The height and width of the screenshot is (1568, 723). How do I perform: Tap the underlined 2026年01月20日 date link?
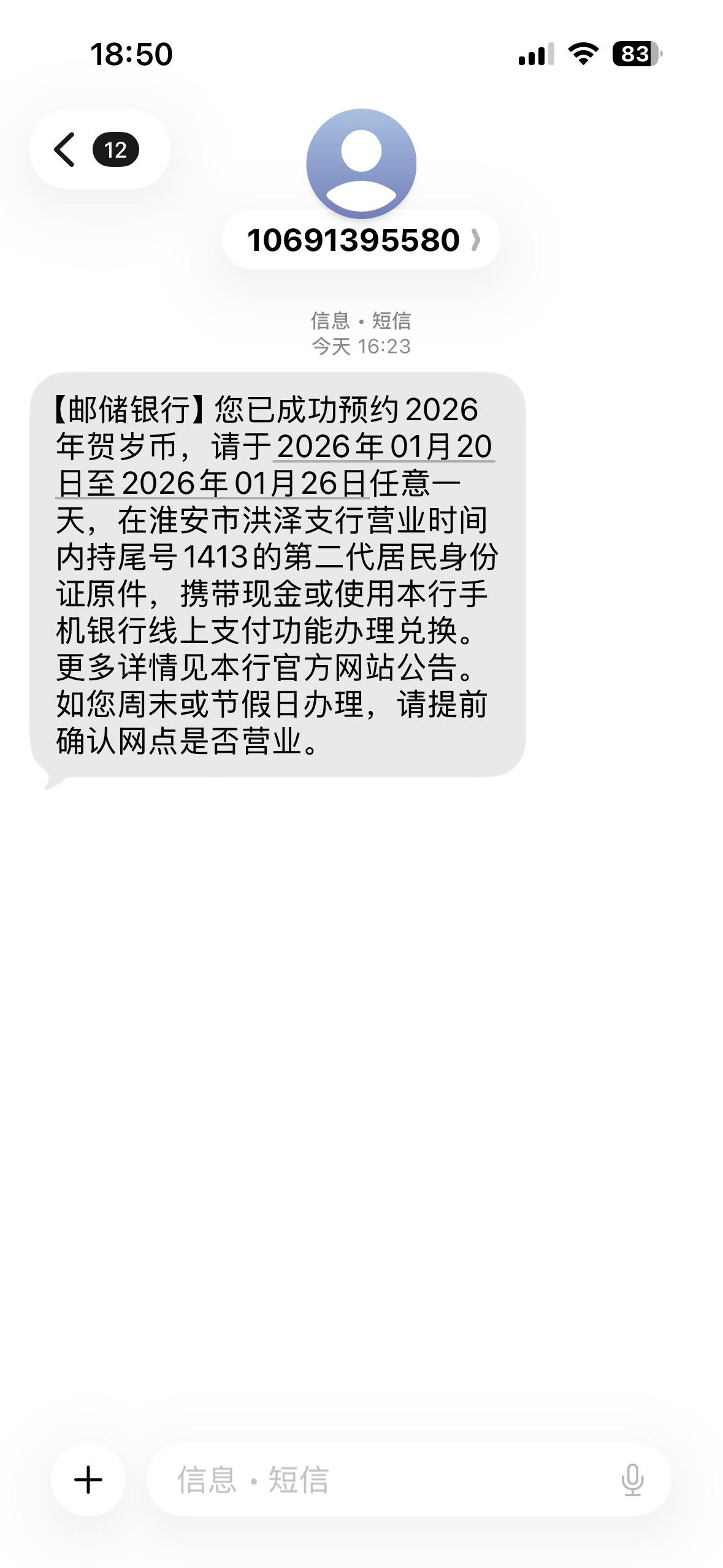(x=384, y=447)
